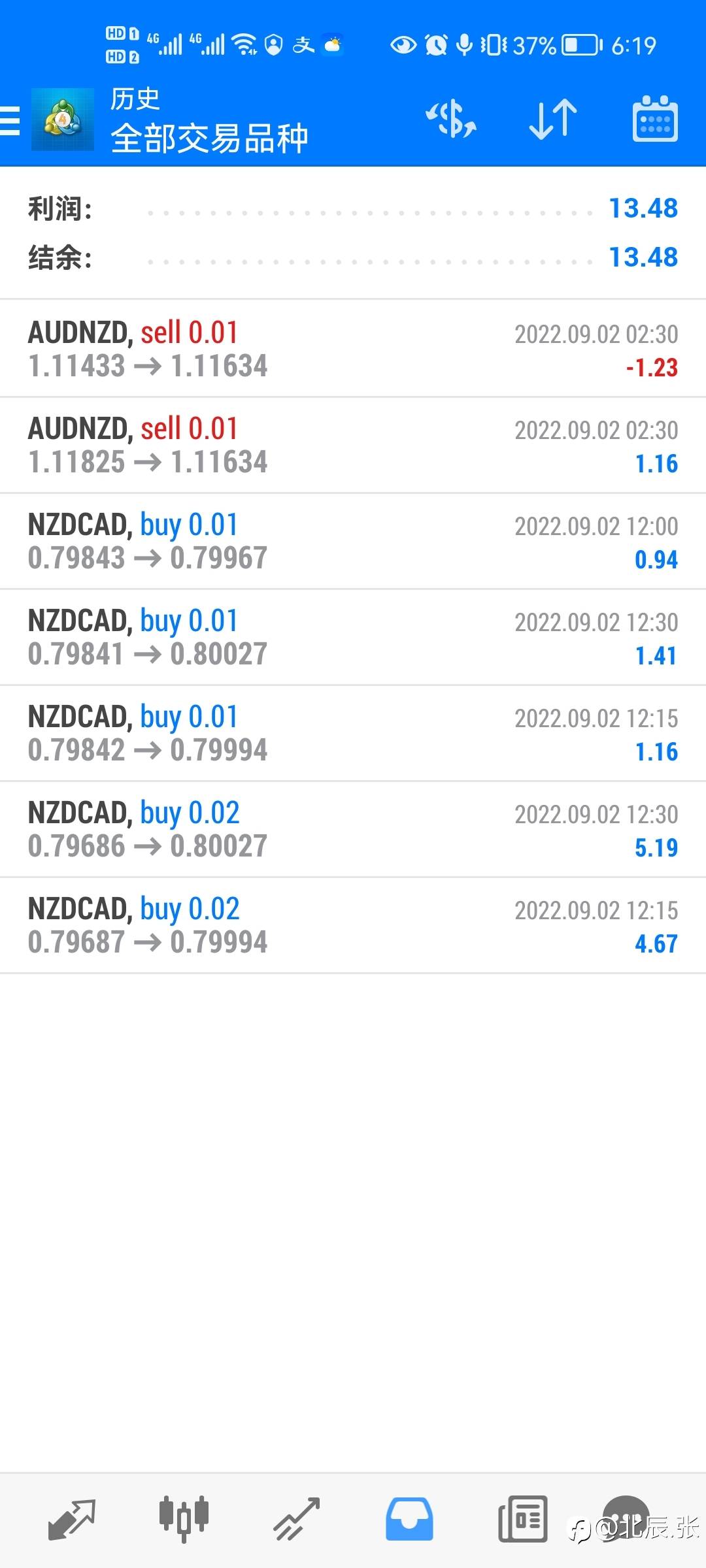The image size is (706, 1568).
Task: Expand the AUDNZD sell trade with -1.23 loss
Action: [x=353, y=349]
